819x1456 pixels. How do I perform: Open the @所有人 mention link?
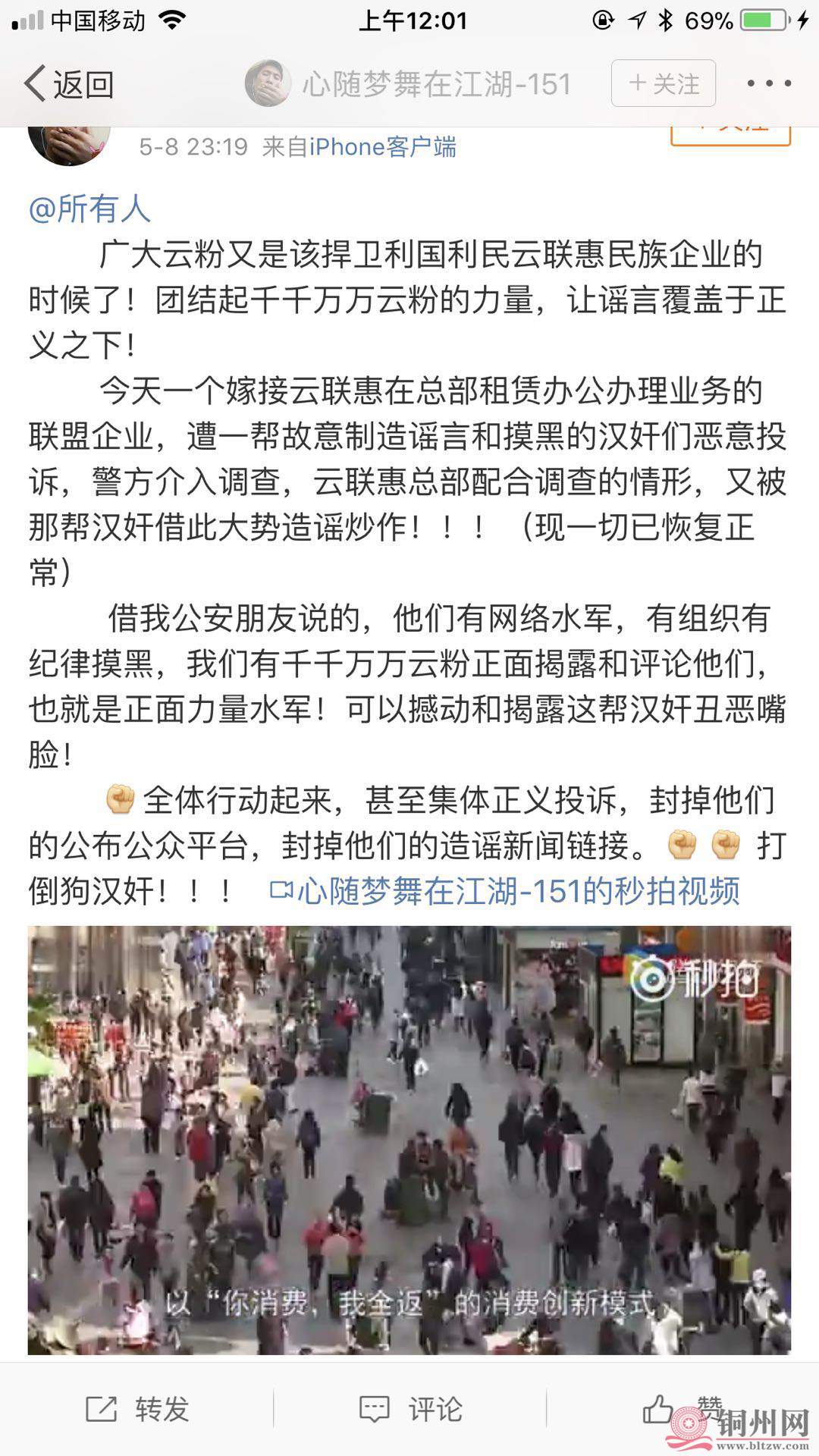pos(89,209)
